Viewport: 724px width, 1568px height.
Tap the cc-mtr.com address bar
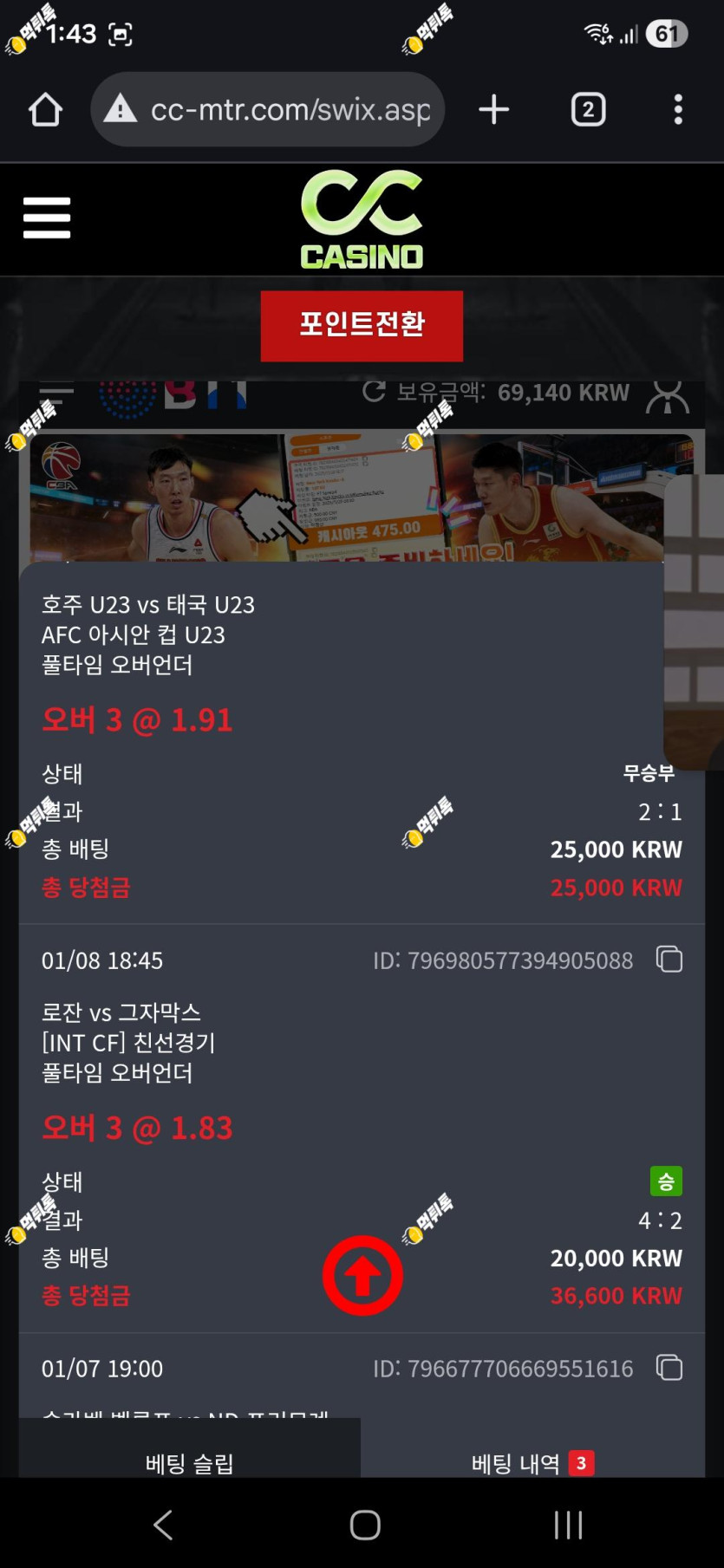[269, 110]
